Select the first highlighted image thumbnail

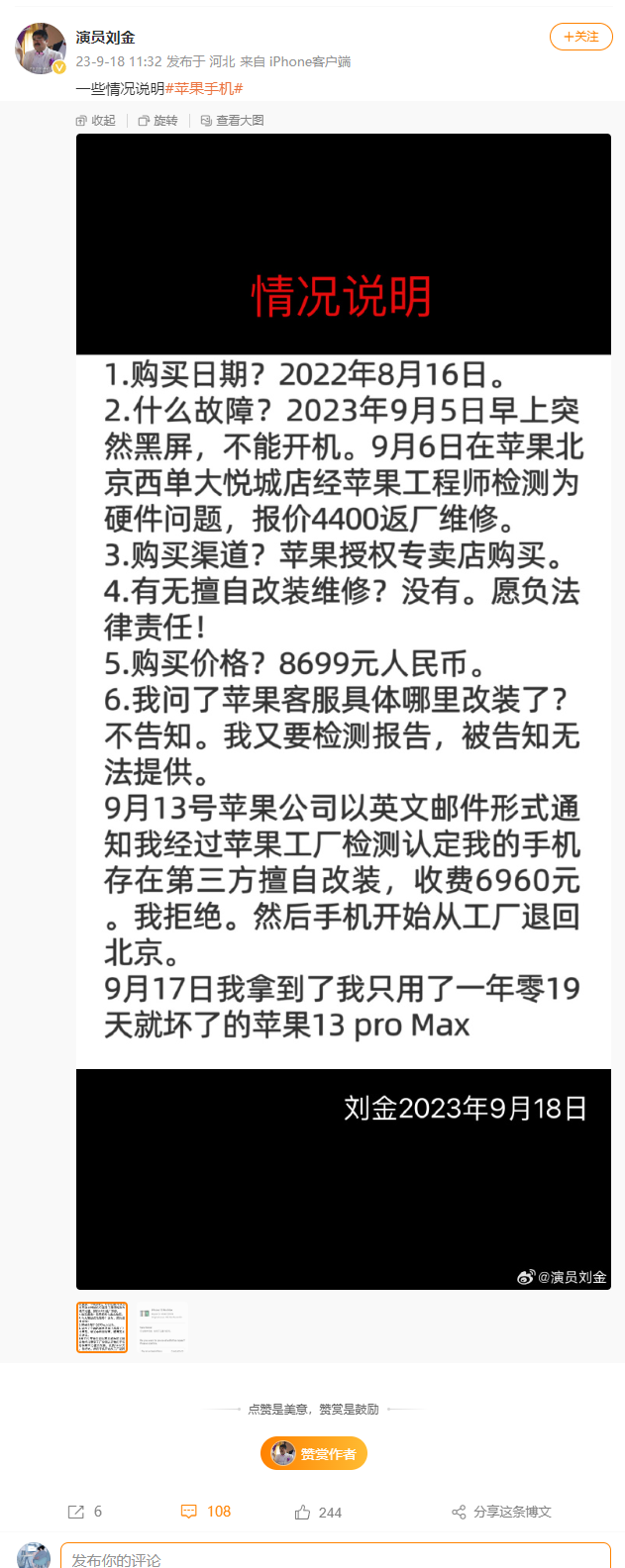pos(102,1327)
